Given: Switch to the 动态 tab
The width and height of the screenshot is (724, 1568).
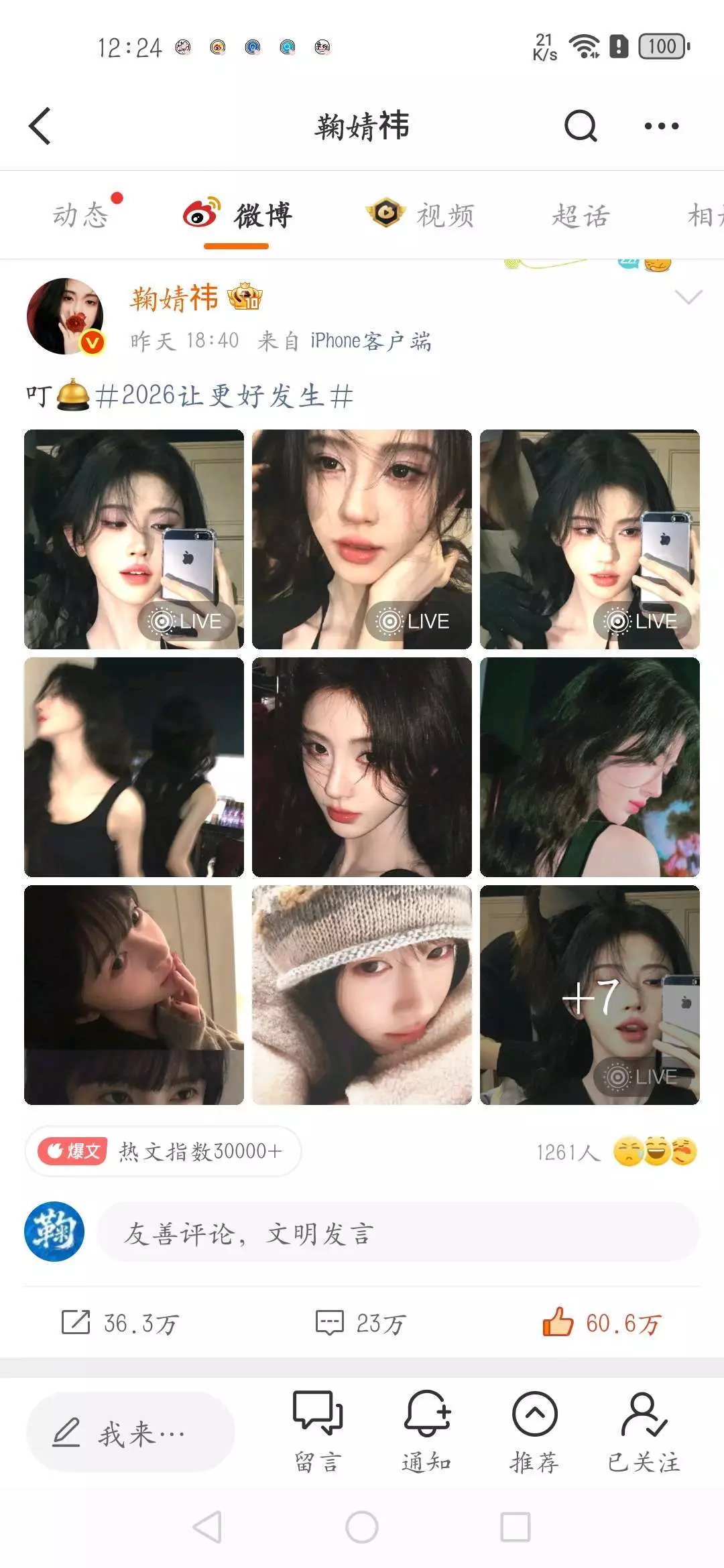Looking at the screenshot, I should (81, 216).
